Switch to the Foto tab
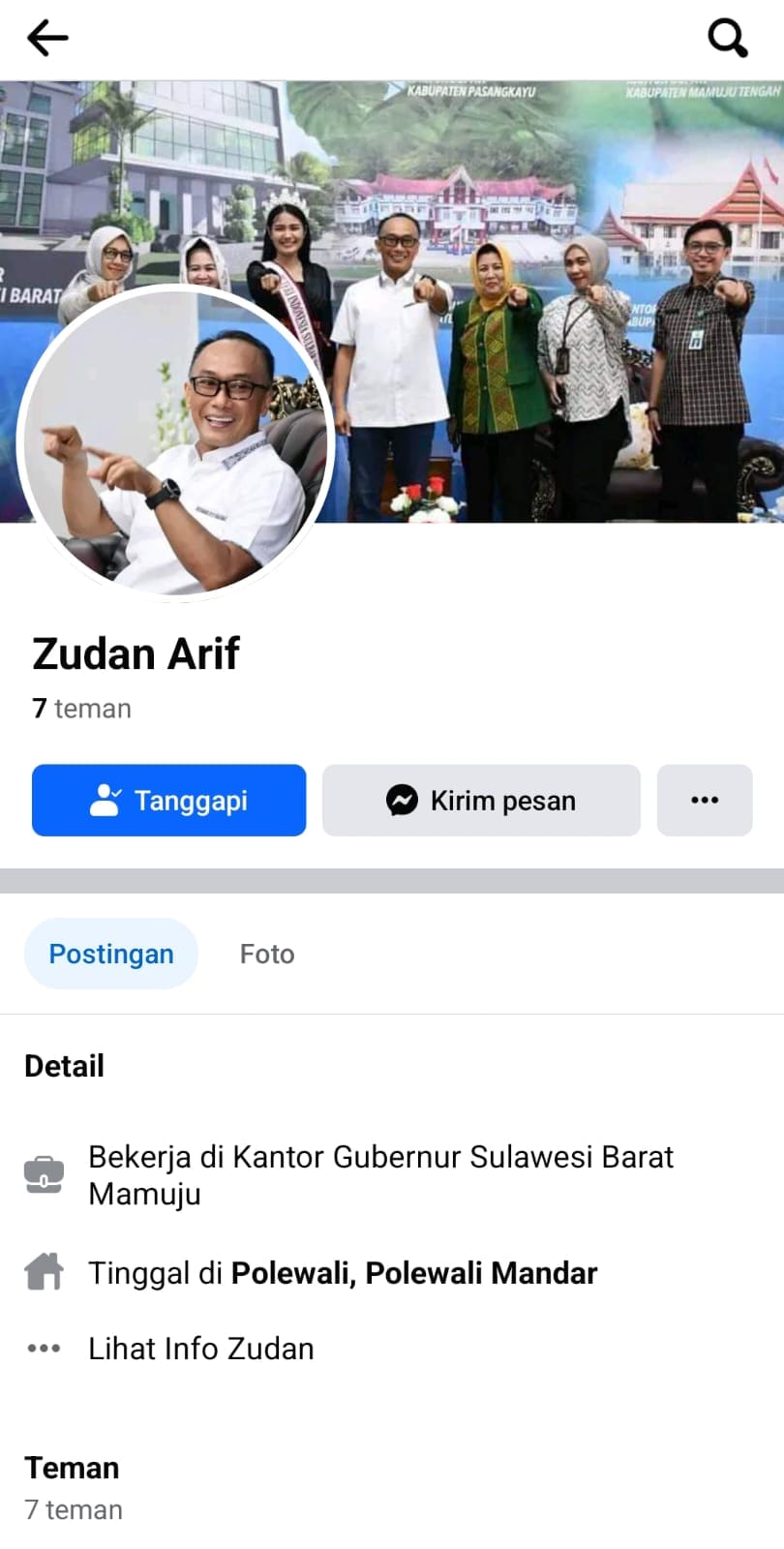Image resolution: width=784 pixels, height=1549 pixels. (266, 954)
